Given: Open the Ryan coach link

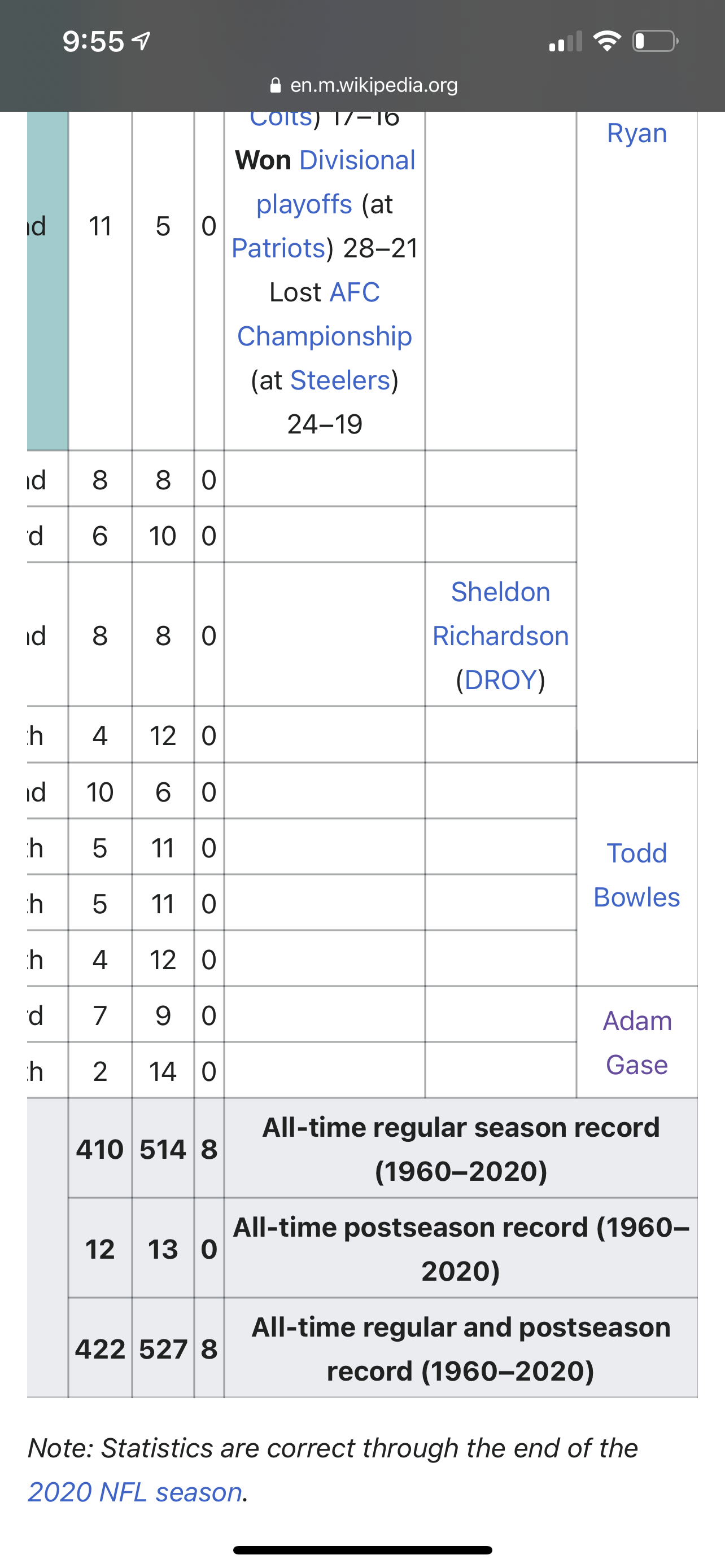Looking at the screenshot, I should [x=637, y=133].
